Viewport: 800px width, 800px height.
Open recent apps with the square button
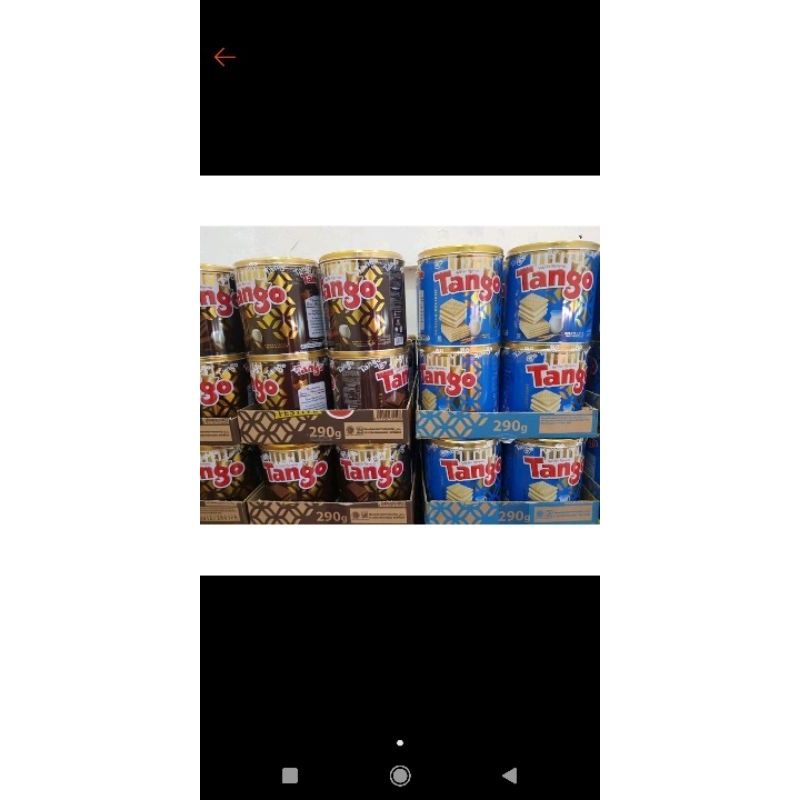[x=290, y=776]
